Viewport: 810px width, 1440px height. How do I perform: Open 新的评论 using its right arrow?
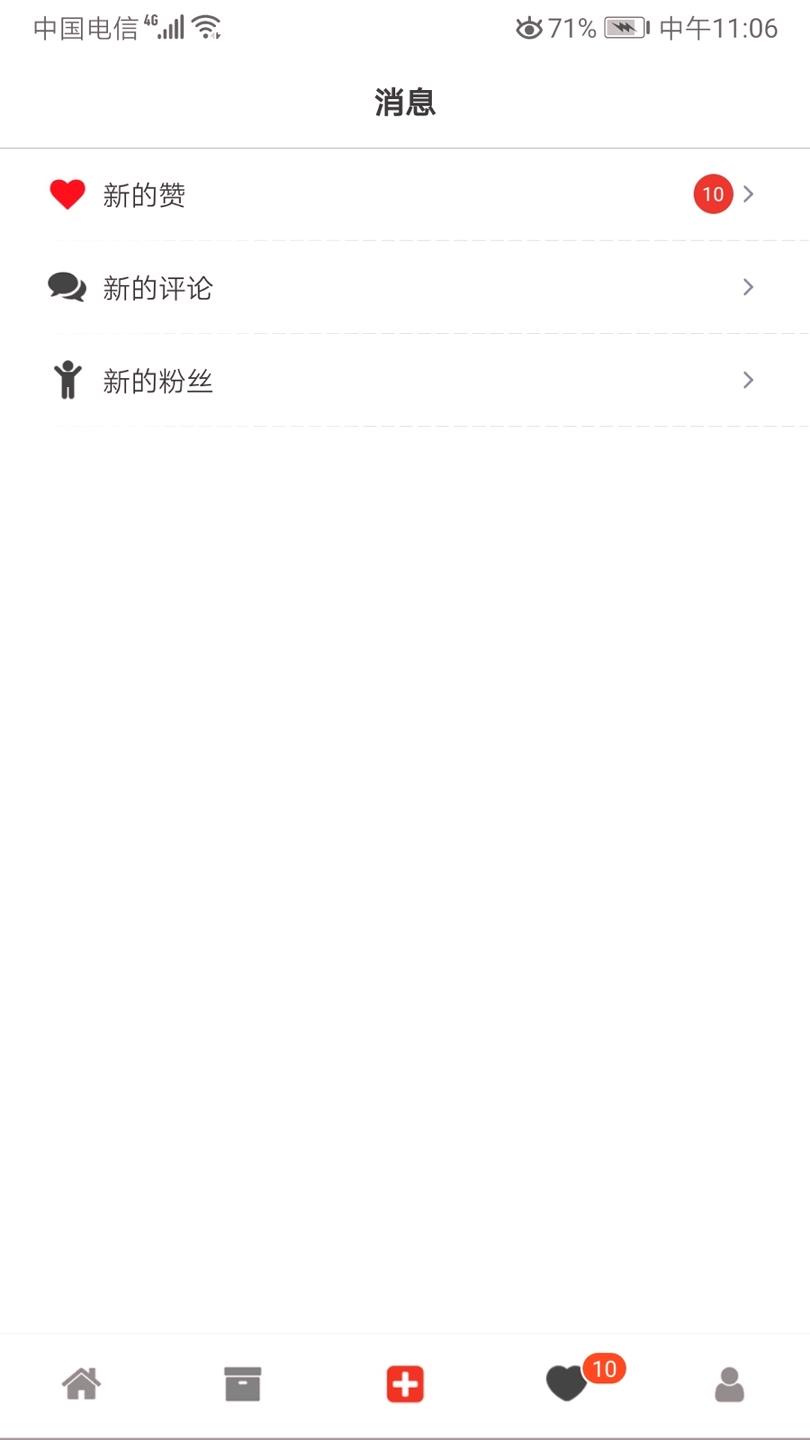click(748, 287)
